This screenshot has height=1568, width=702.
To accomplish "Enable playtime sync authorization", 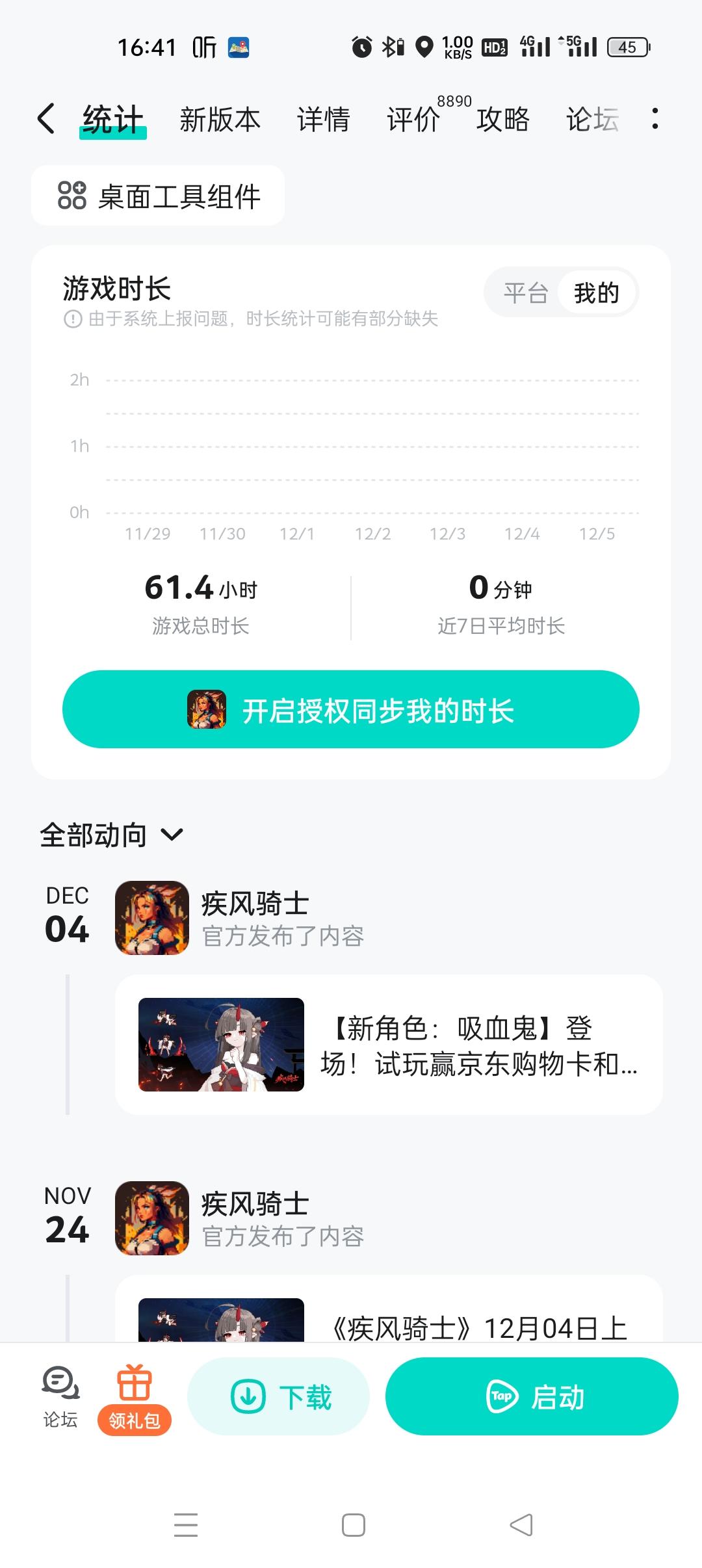I will pyautogui.click(x=379, y=710).
